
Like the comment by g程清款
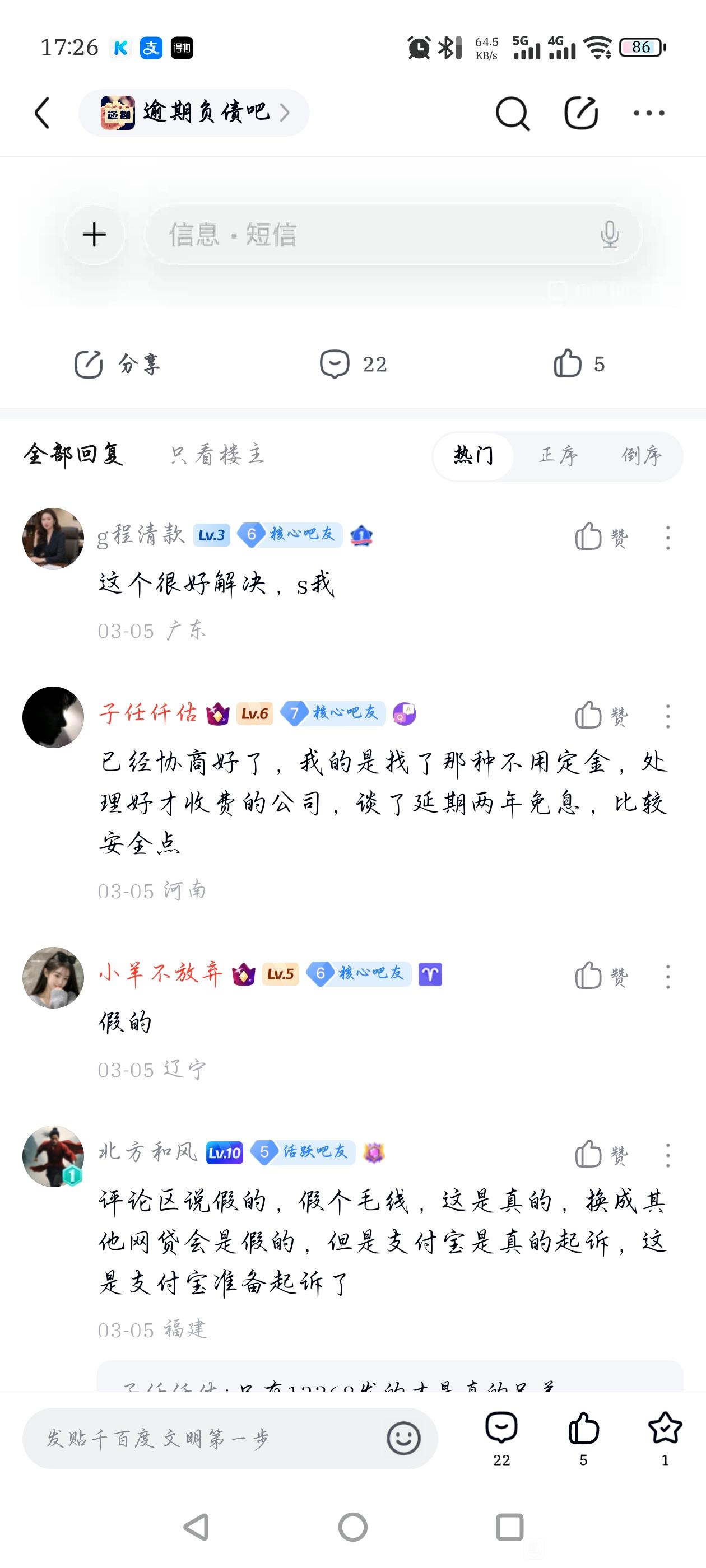pyautogui.click(x=601, y=537)
